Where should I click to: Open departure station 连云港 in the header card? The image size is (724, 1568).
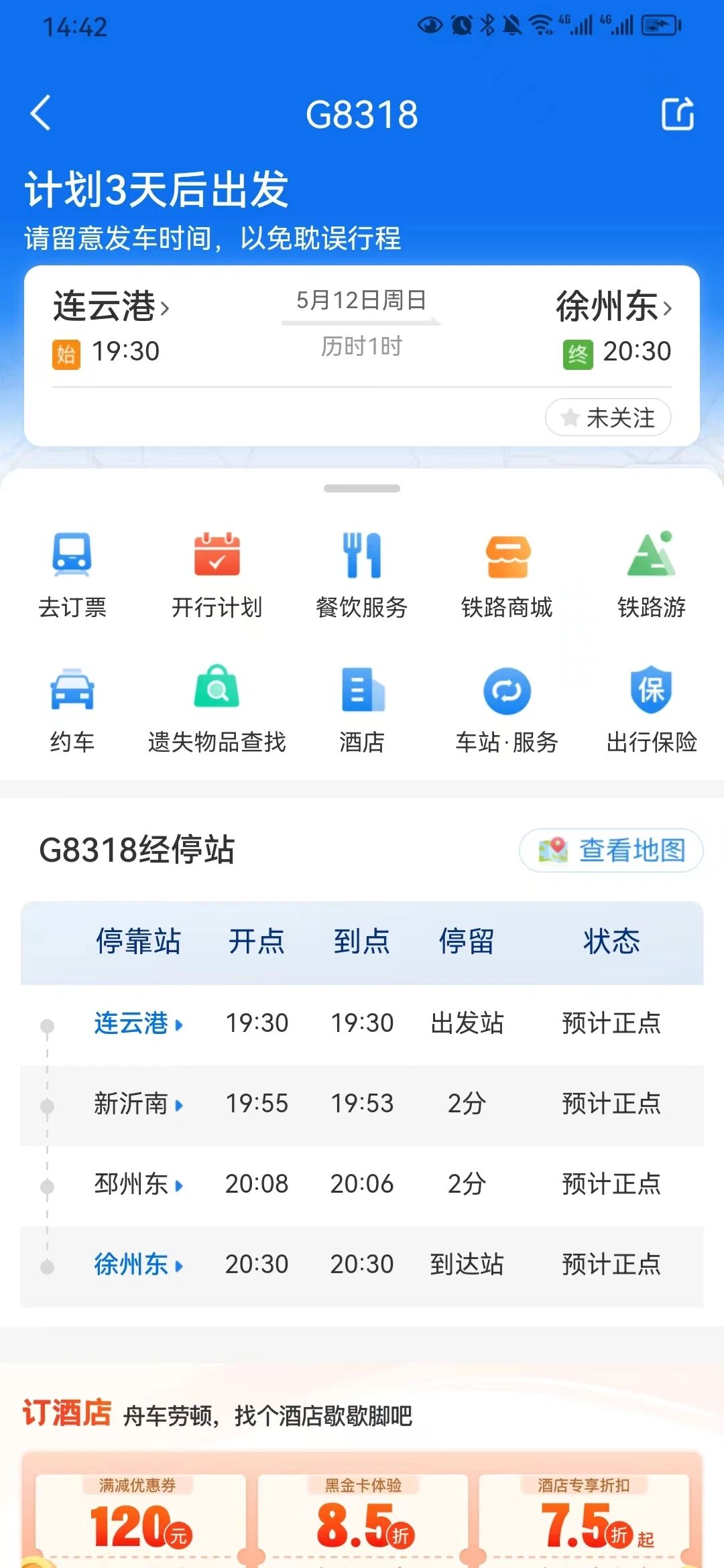[111, 307]
